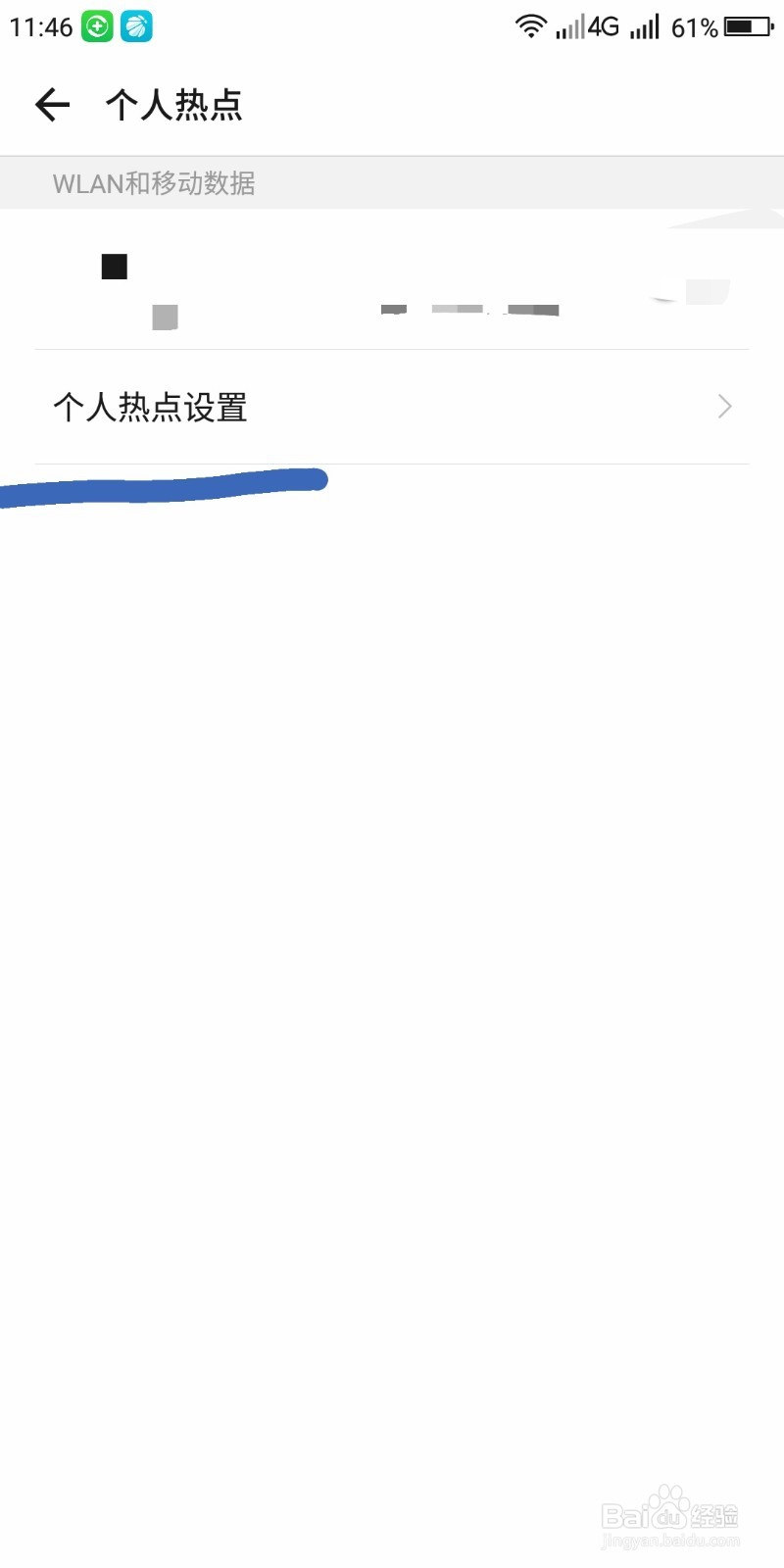Tap the 11:46 clock display

(39, 25)
